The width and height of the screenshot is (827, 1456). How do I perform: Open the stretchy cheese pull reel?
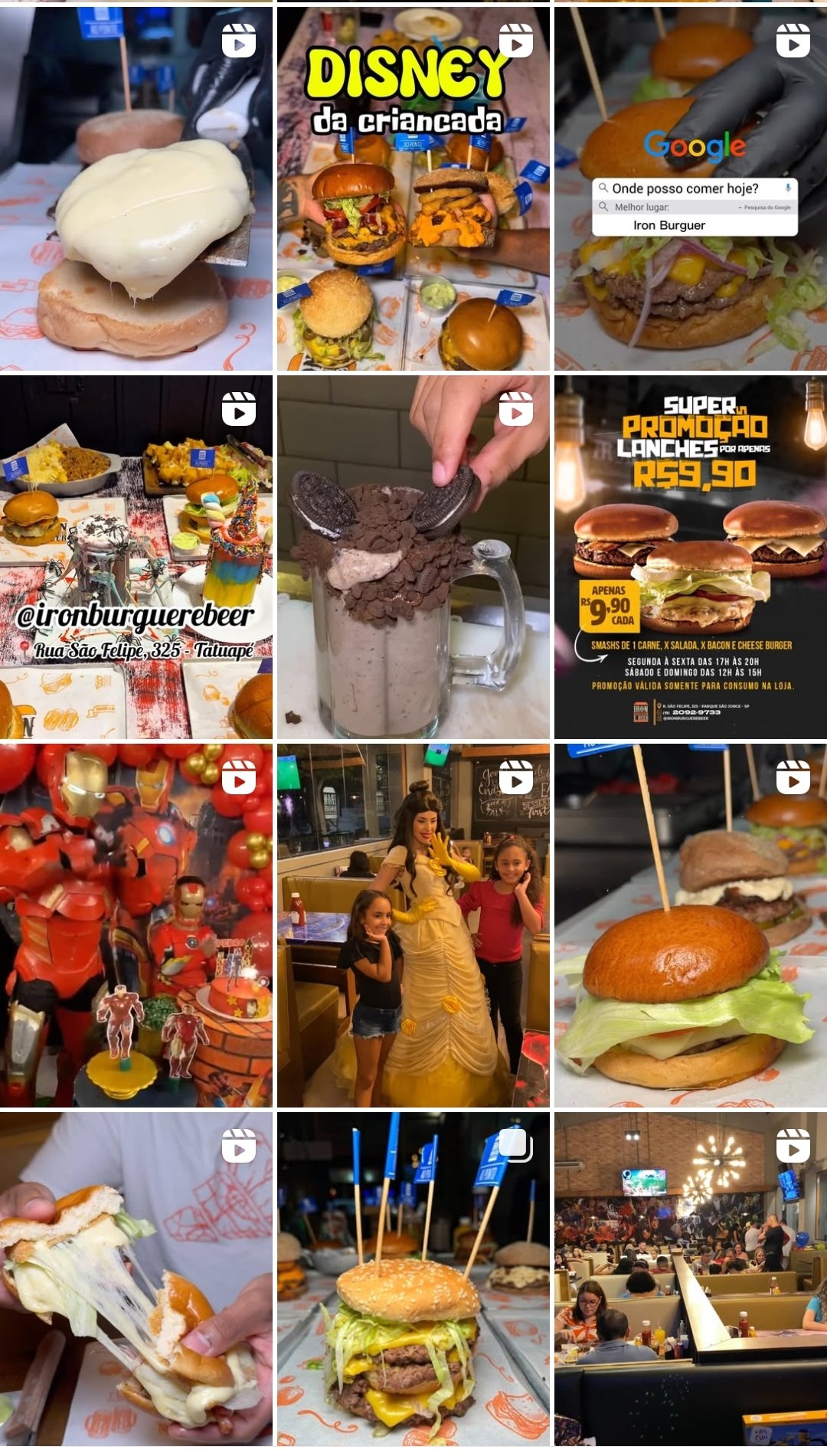pyautogui.click(x=136, y=1279)
